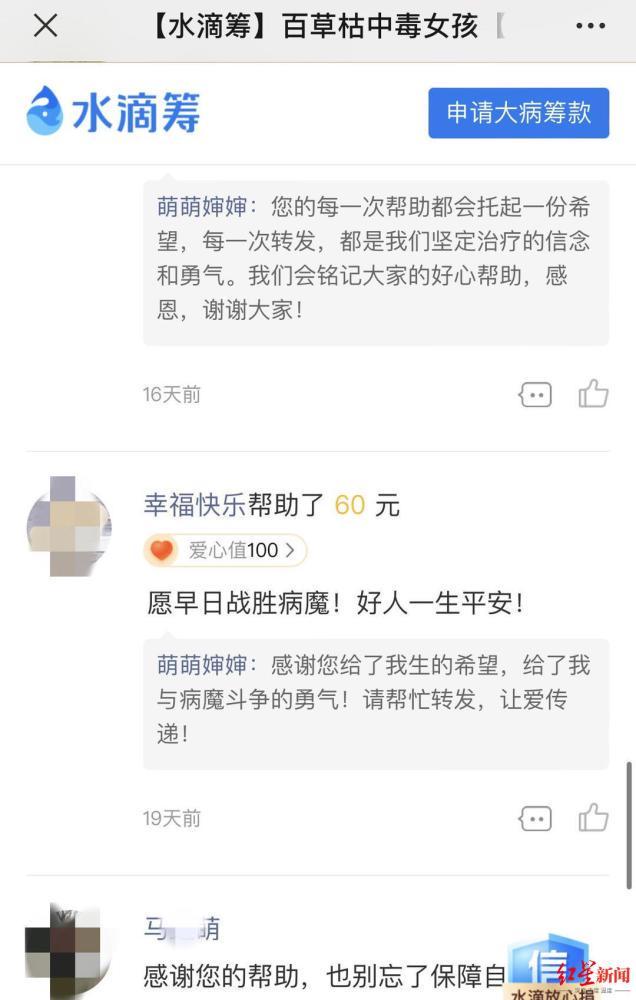Like the comment posted 16天前

click(593, 394)
